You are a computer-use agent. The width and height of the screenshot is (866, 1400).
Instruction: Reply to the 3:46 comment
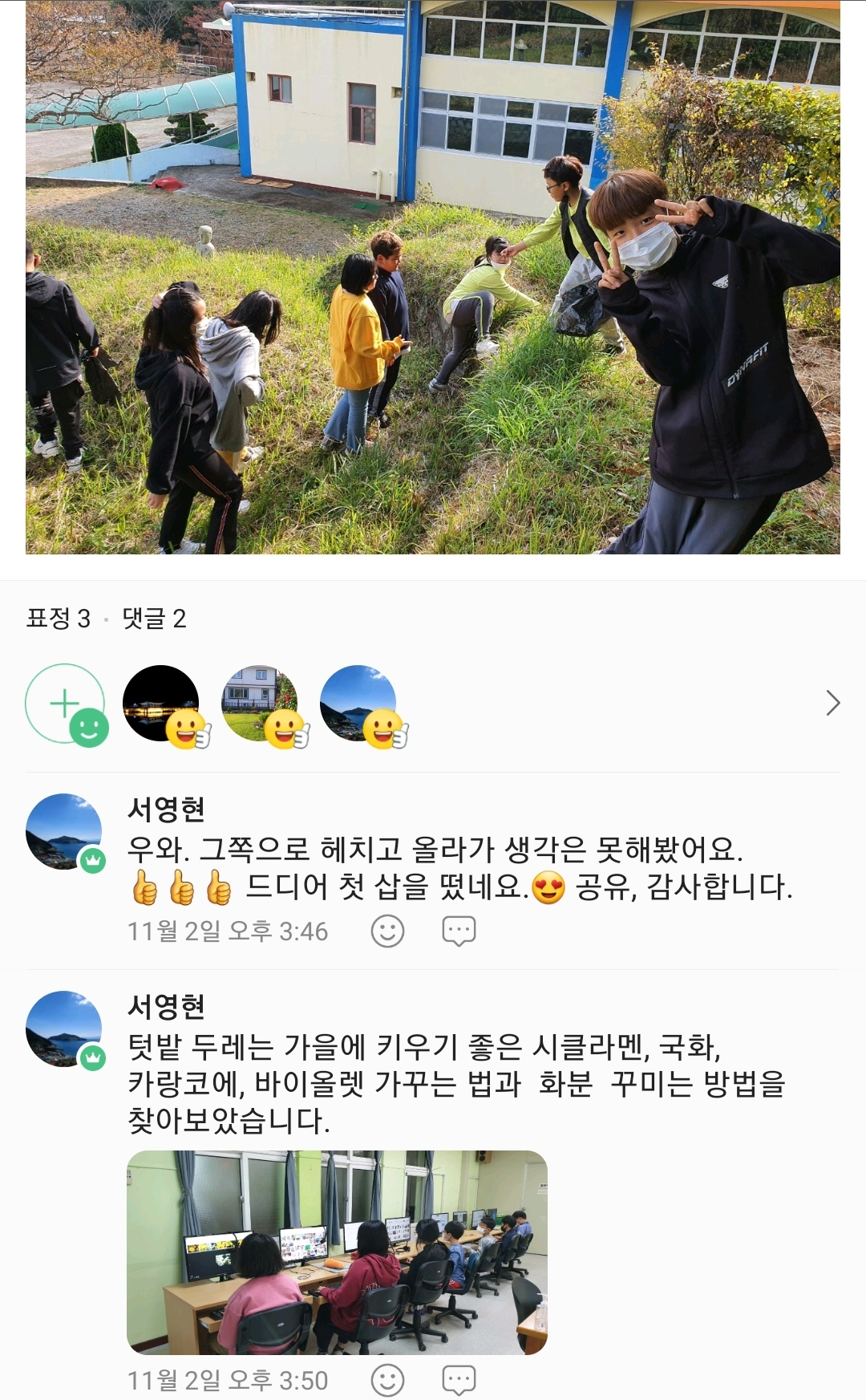tap(459, 931)
